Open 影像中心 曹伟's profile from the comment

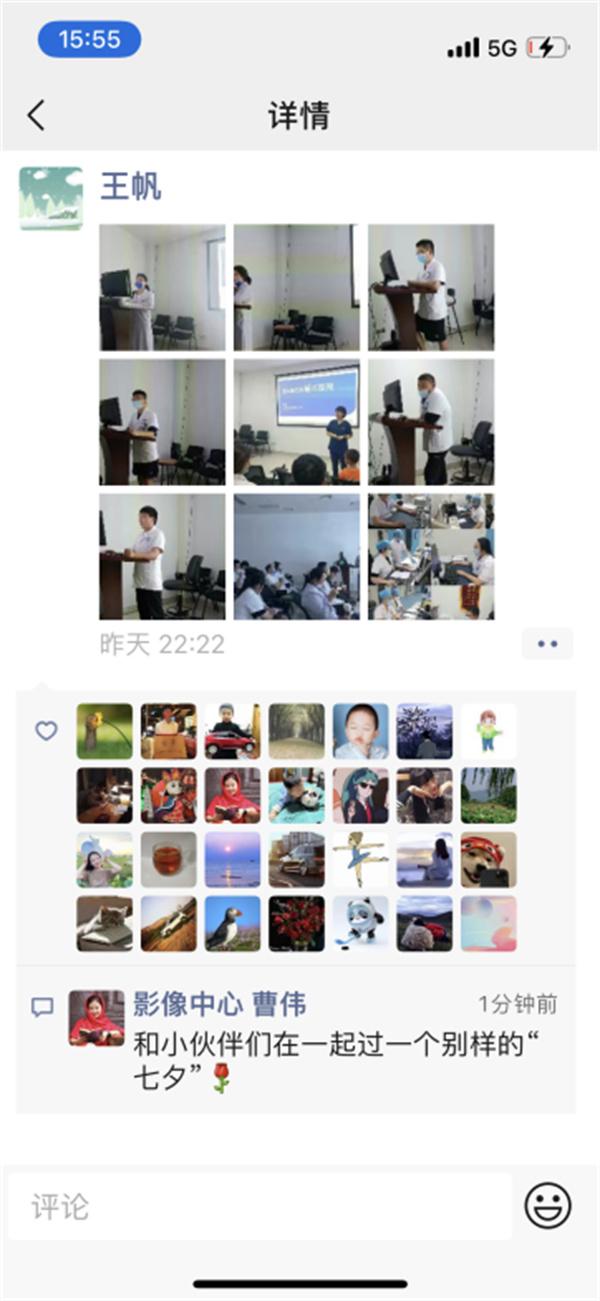[220, 1004]
